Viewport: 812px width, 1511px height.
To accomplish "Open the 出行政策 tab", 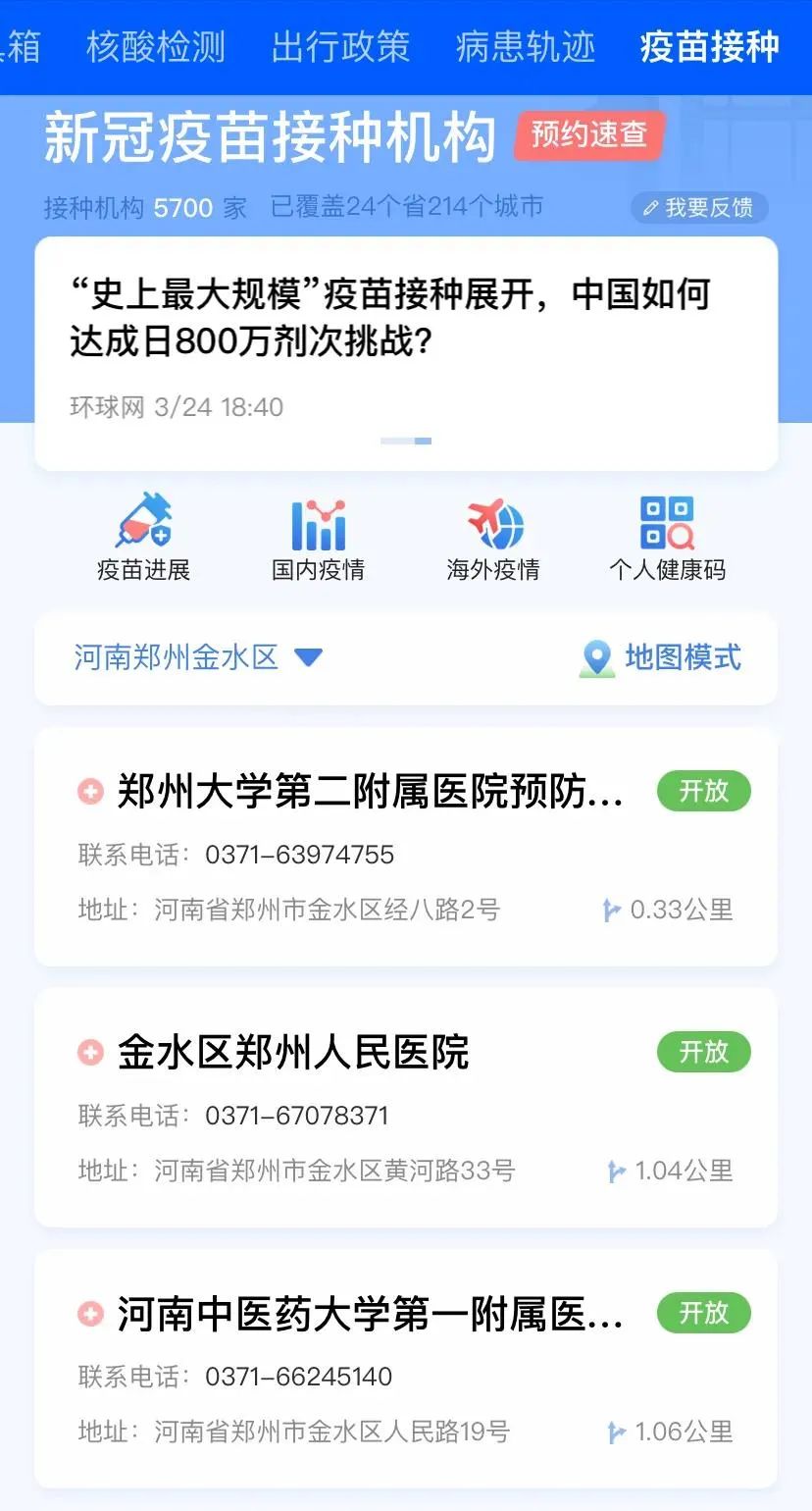I will [x=340, y=46].
